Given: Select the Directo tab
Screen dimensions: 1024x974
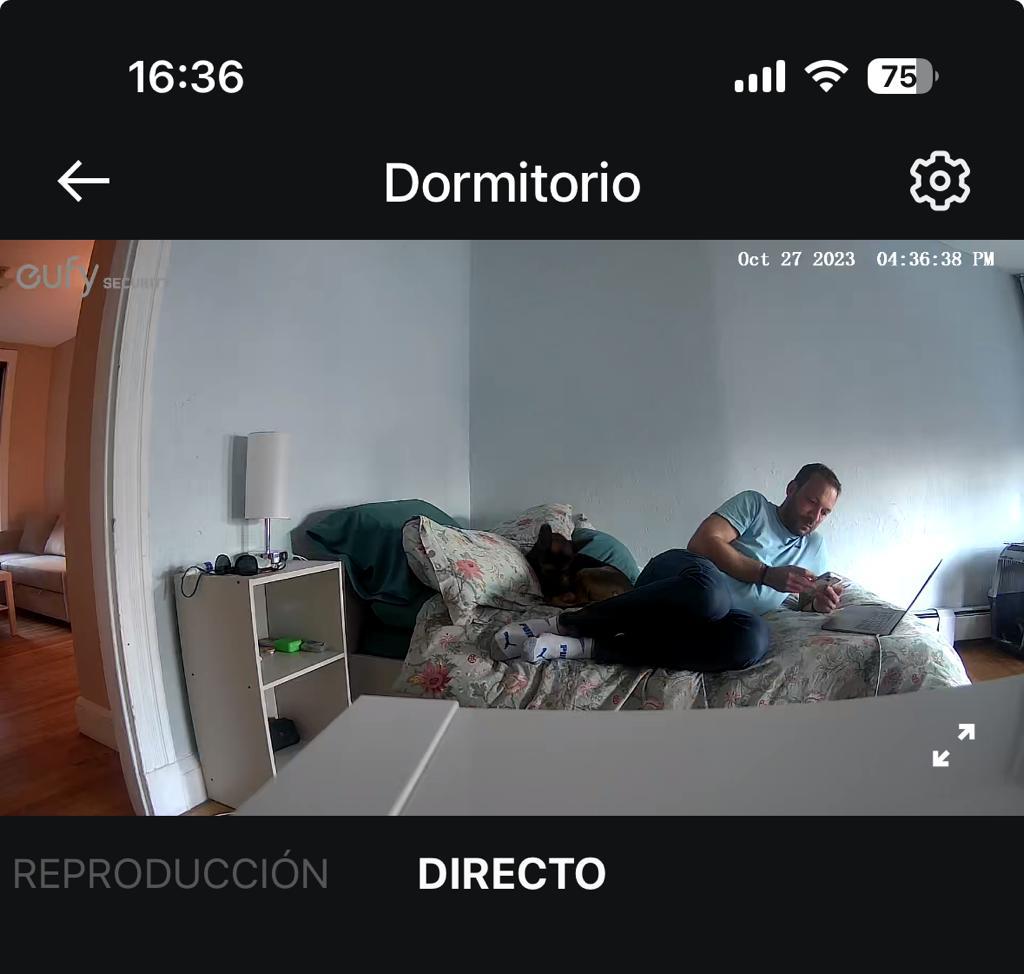Looking at the screenshot, I should click(x=512, y=874).
